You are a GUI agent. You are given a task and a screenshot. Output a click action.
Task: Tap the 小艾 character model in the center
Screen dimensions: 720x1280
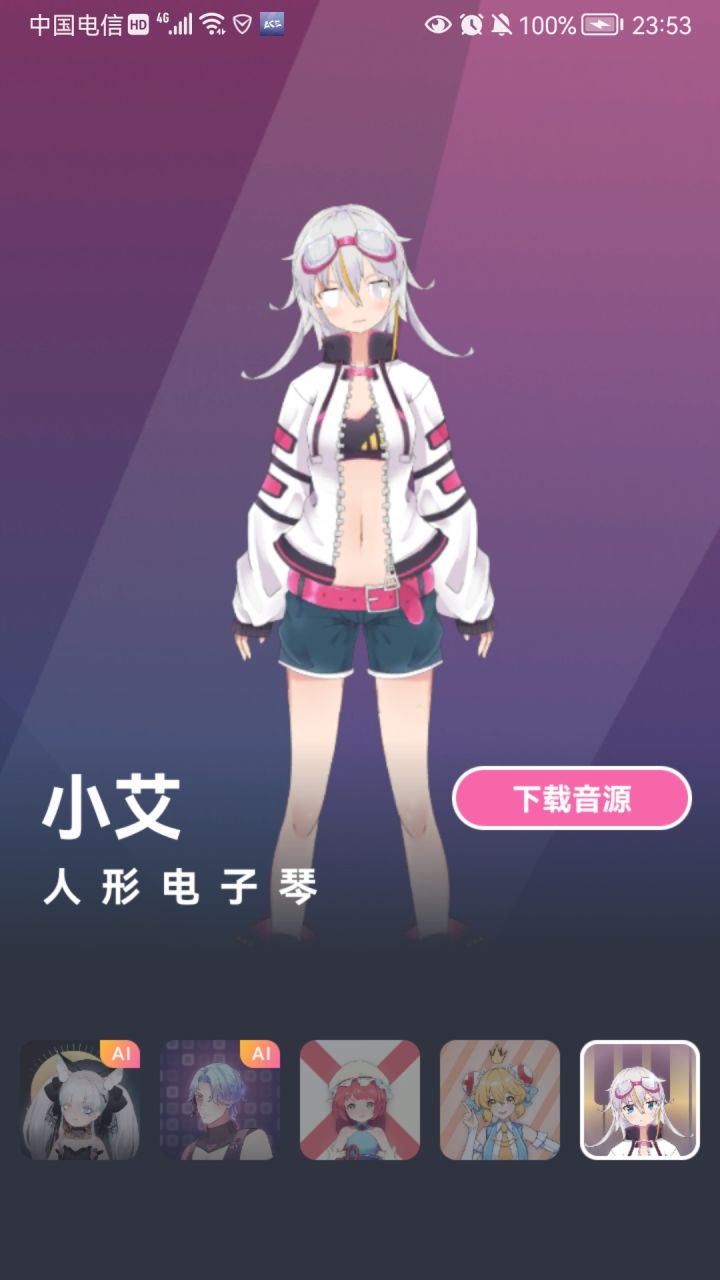tap(360, 500)
